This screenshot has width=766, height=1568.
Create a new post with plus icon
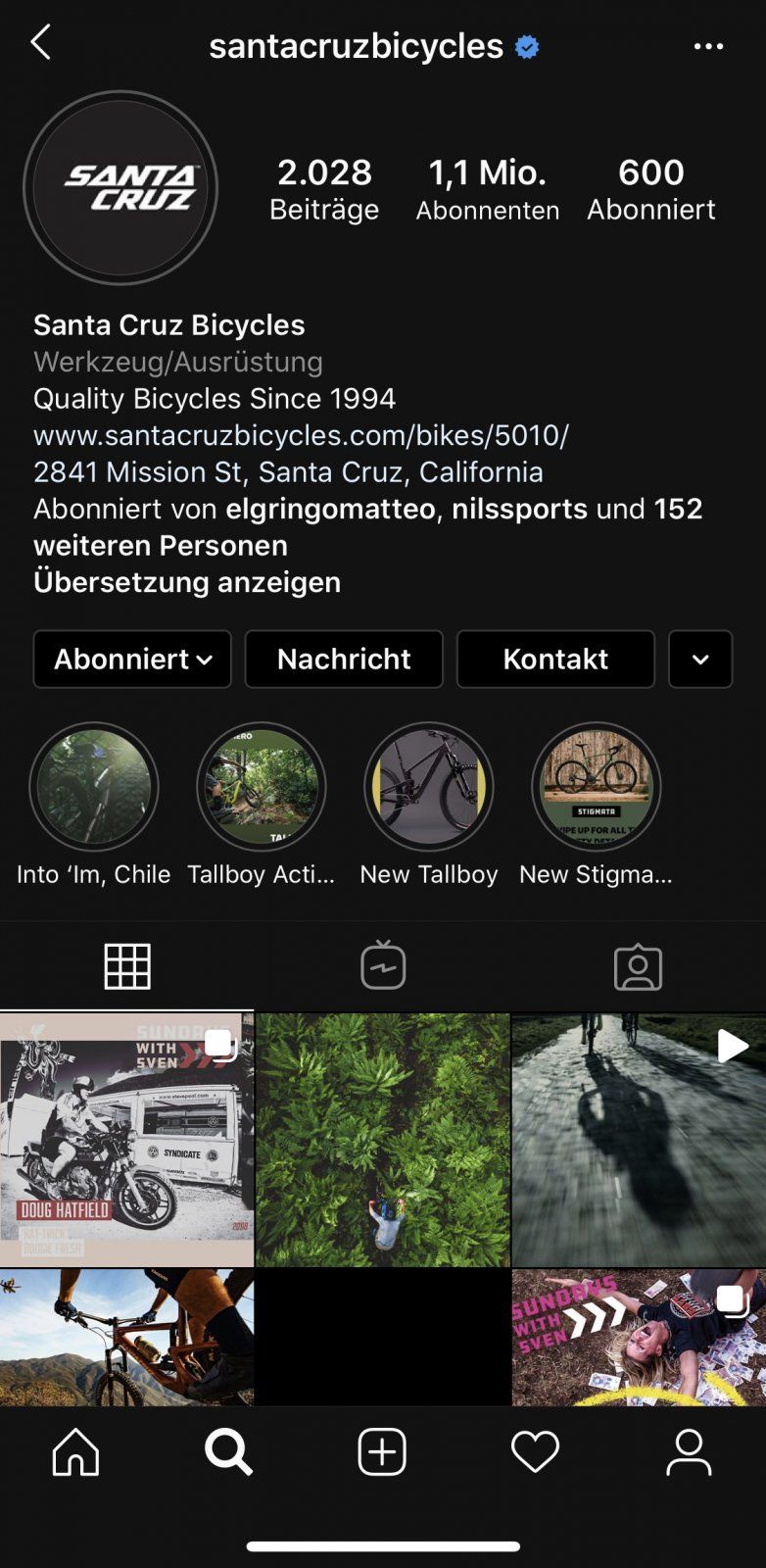[382, 1451]
